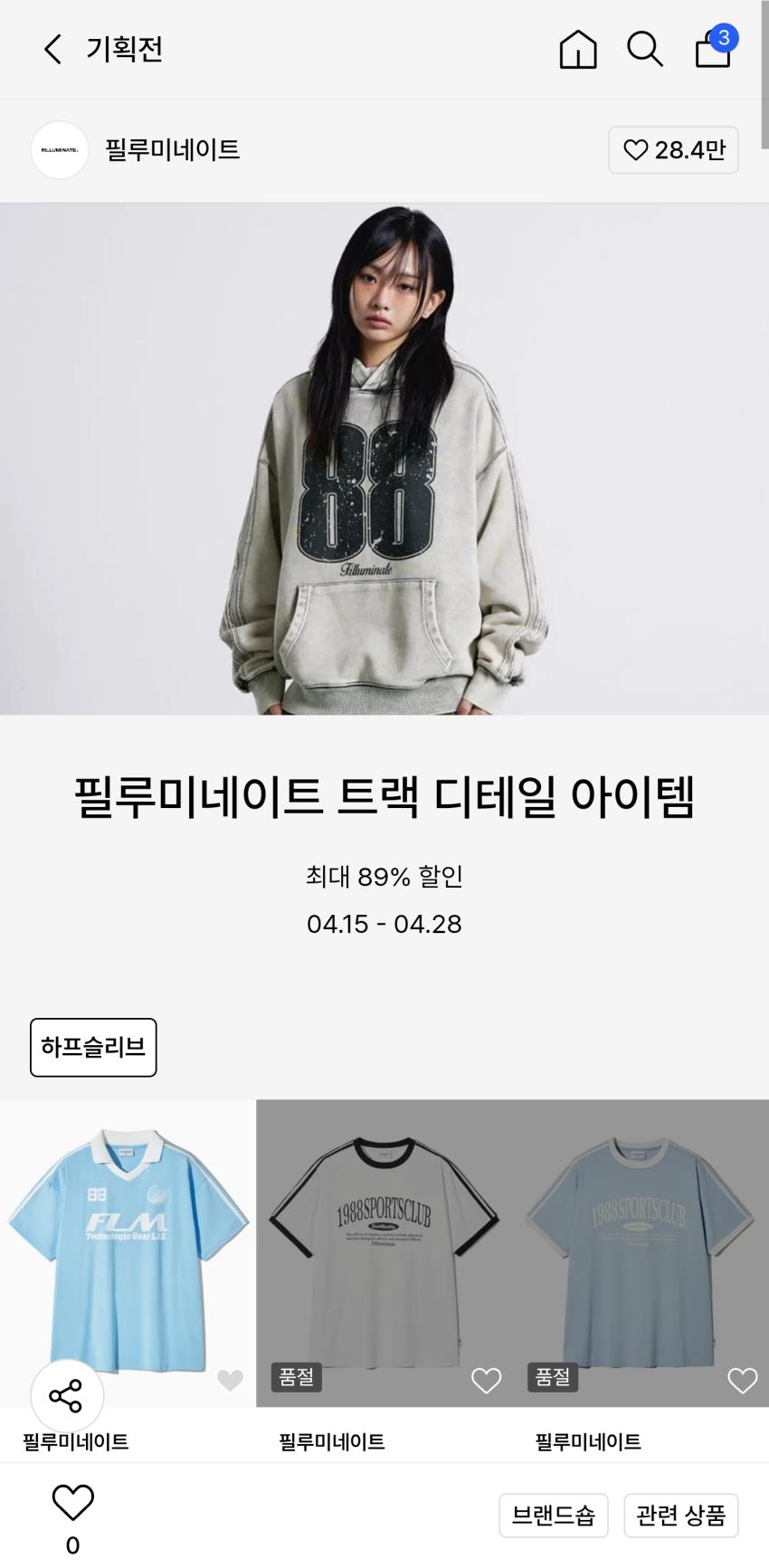Image resolution: width=769 pixels, height=1568 pixels.
Task: Like the blue 1988 Sports Club tee
Action: pos(742,1380)
